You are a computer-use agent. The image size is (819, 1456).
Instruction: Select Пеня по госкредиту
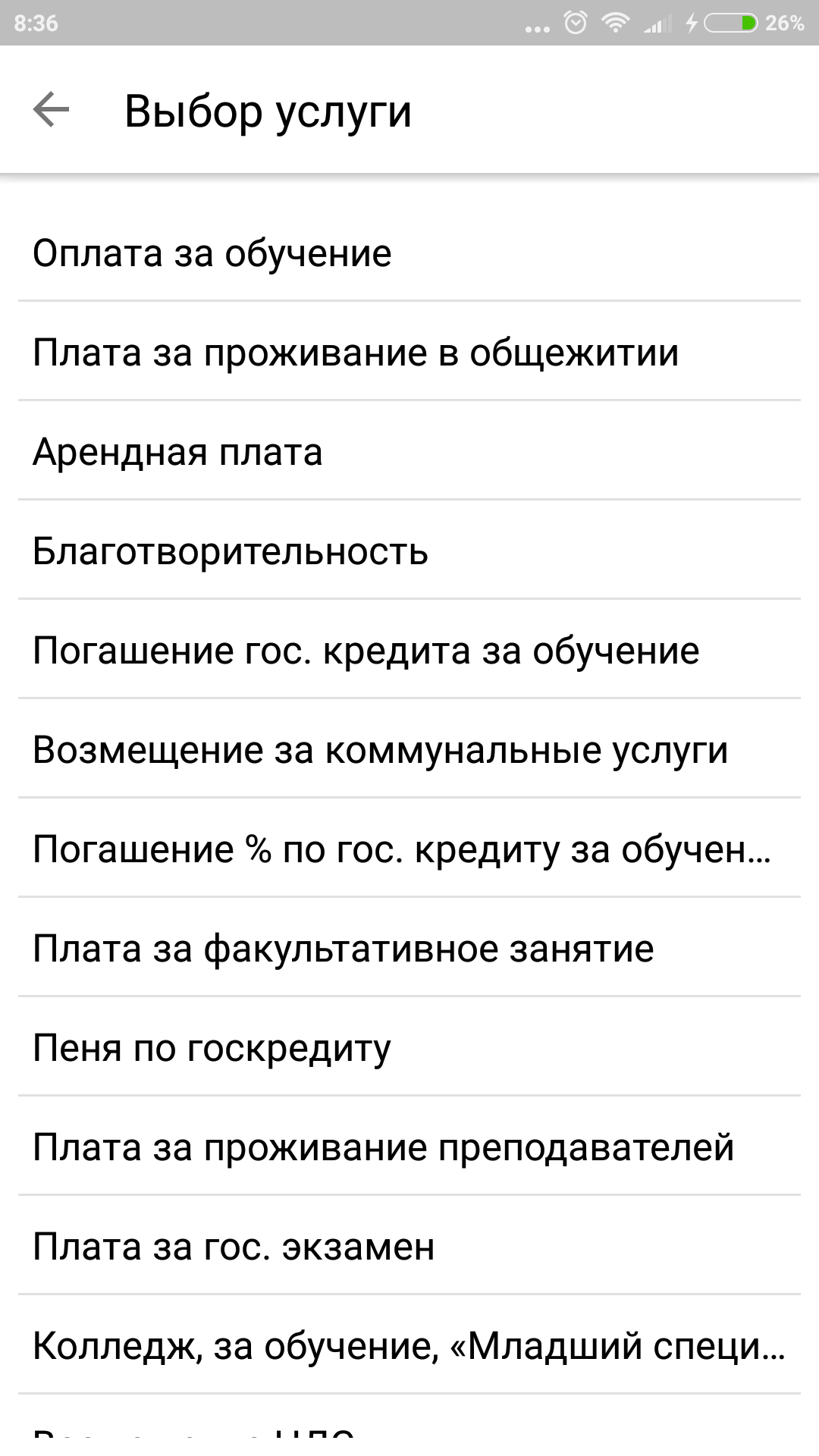212,1048
